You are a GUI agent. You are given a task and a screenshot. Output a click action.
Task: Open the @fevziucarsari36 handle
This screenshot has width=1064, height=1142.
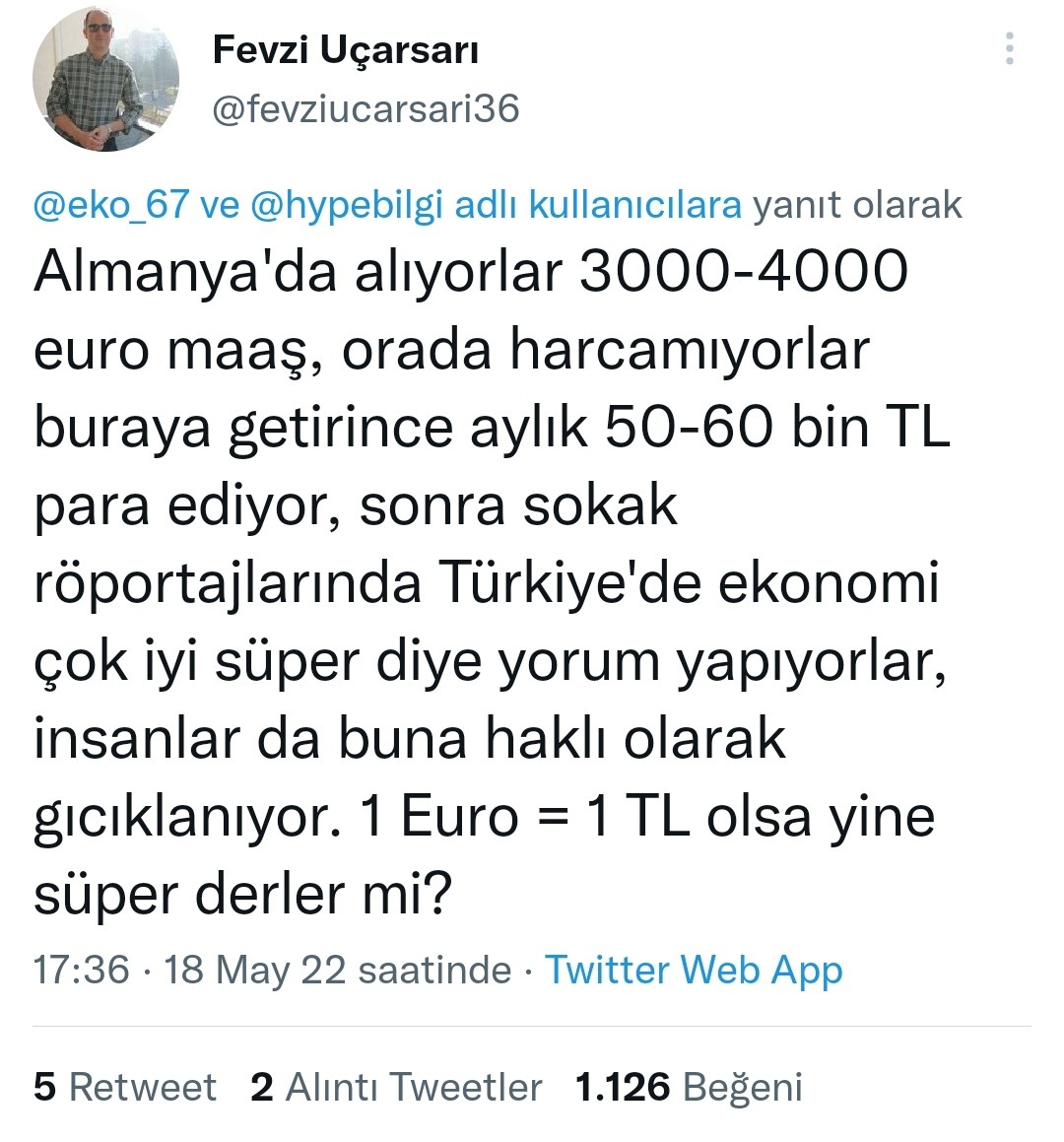point(366,108)
